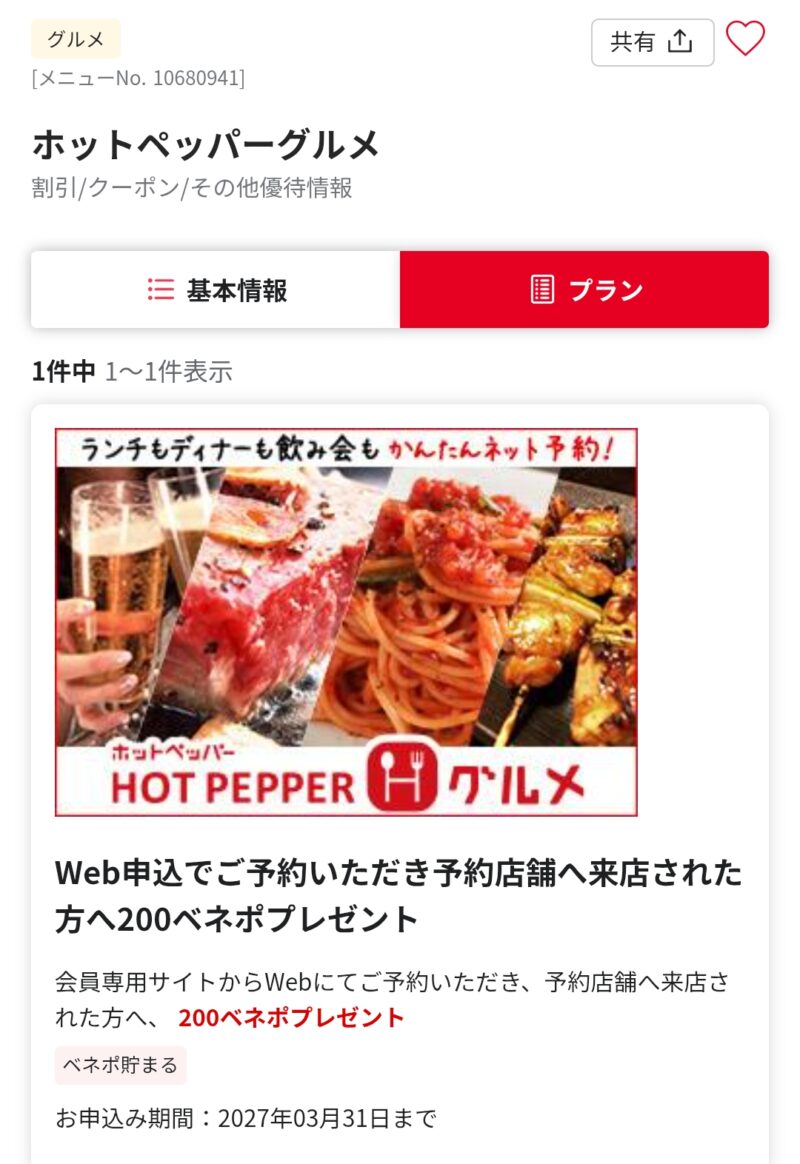800x1164 pixels.
Task: Tap the 共有 share button
Action: (652, 42)
